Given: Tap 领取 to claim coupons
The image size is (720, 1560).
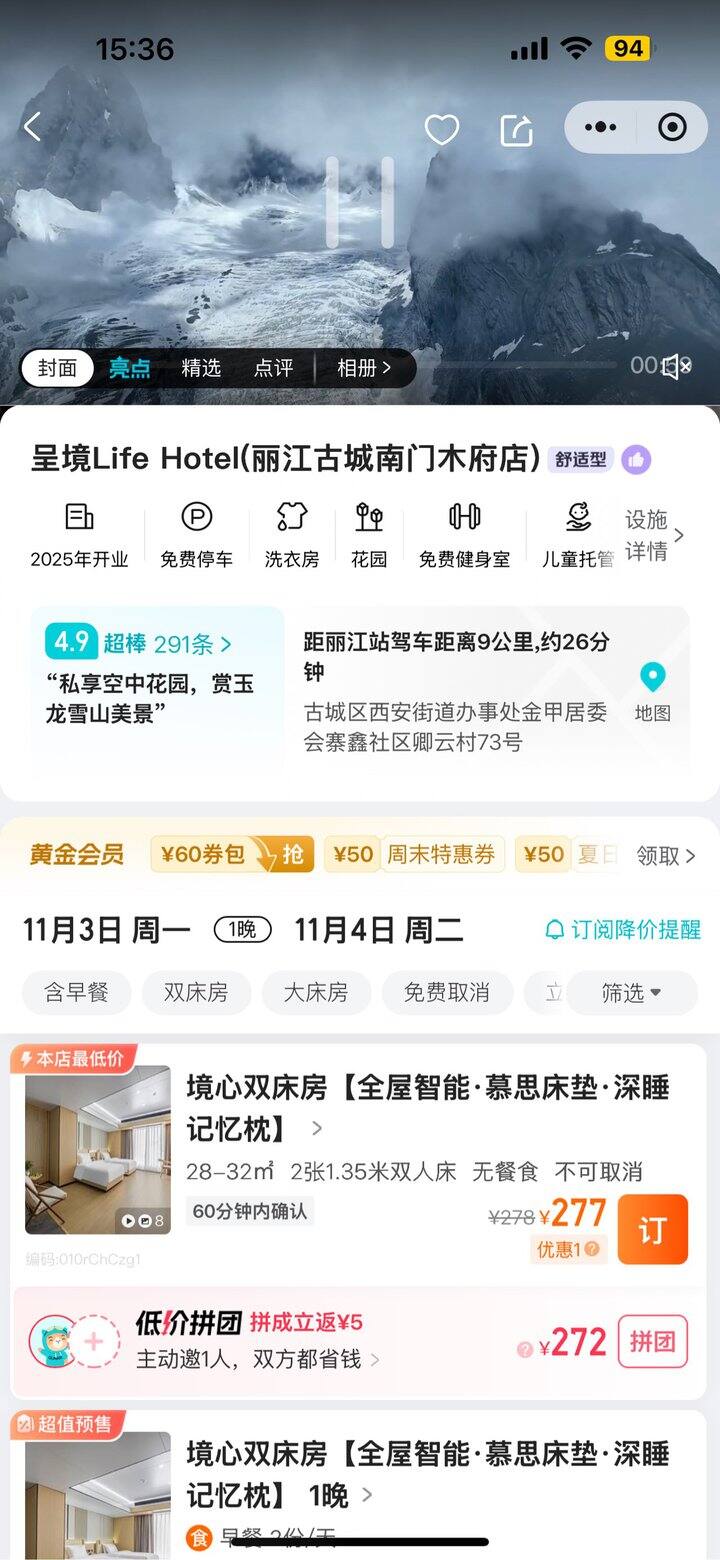Looking at the screenshot, I should 665,855.
